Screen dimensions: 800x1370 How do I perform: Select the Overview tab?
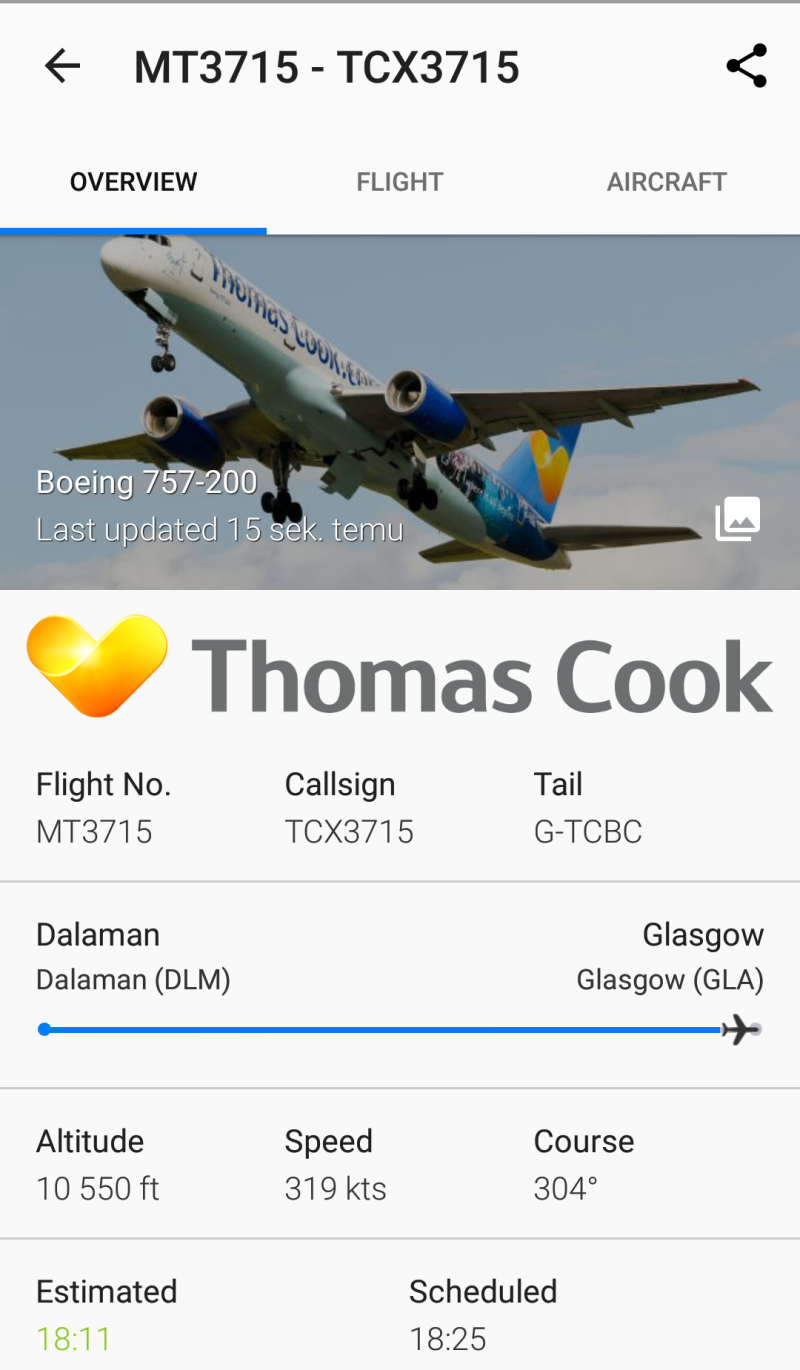point(134,182)
